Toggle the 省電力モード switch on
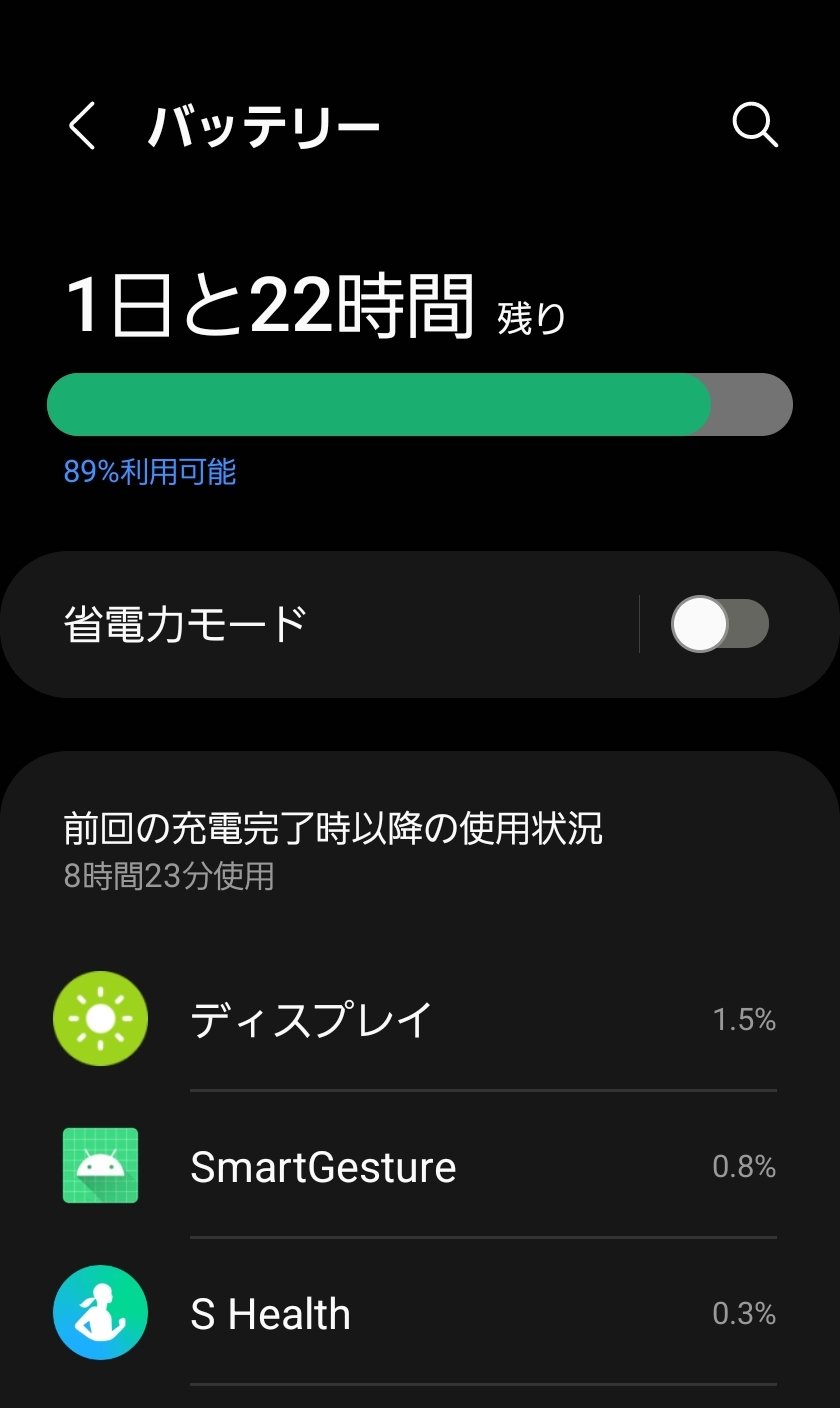Image resolution: width=840 pixels, height=1408 pixels. coord(719,624)
